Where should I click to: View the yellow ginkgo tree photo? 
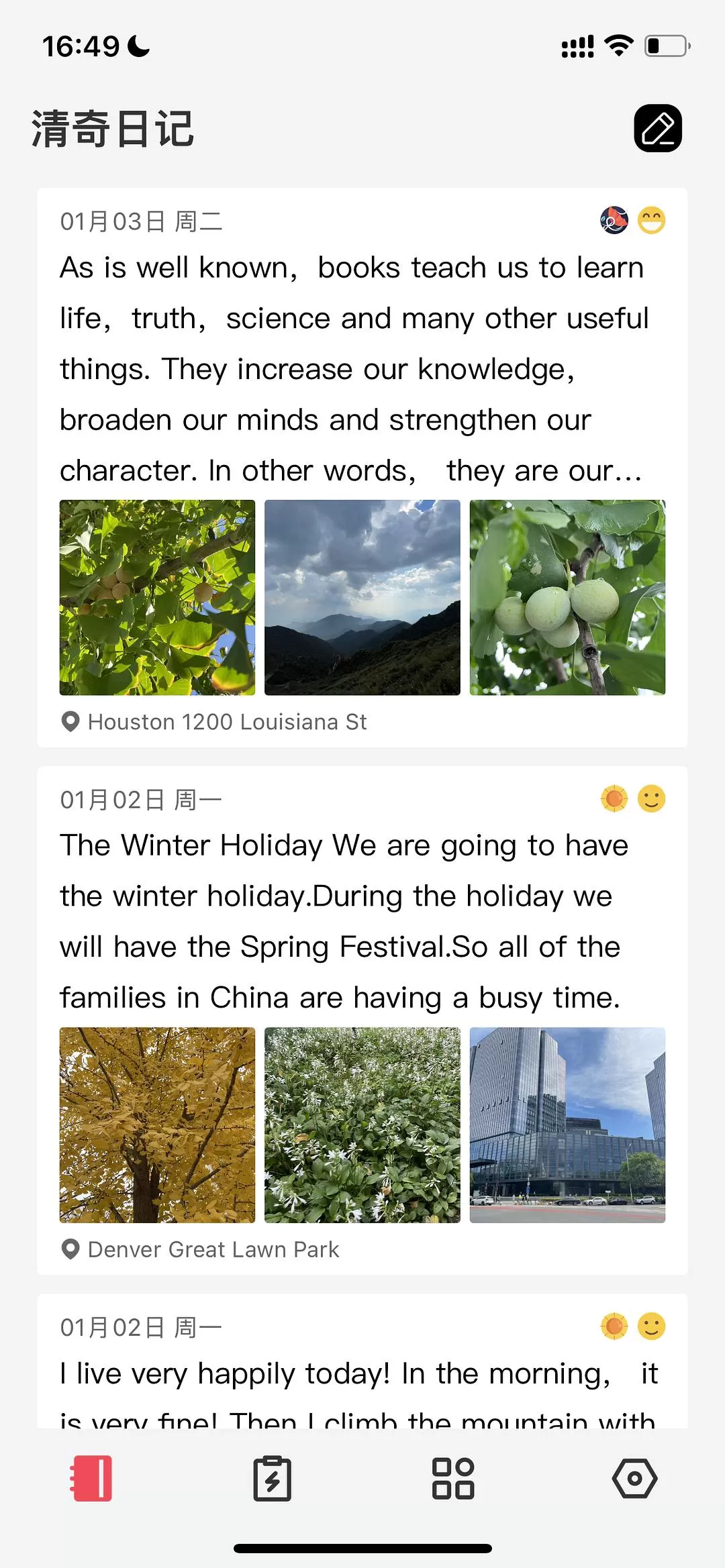(x=157, y=1125)
